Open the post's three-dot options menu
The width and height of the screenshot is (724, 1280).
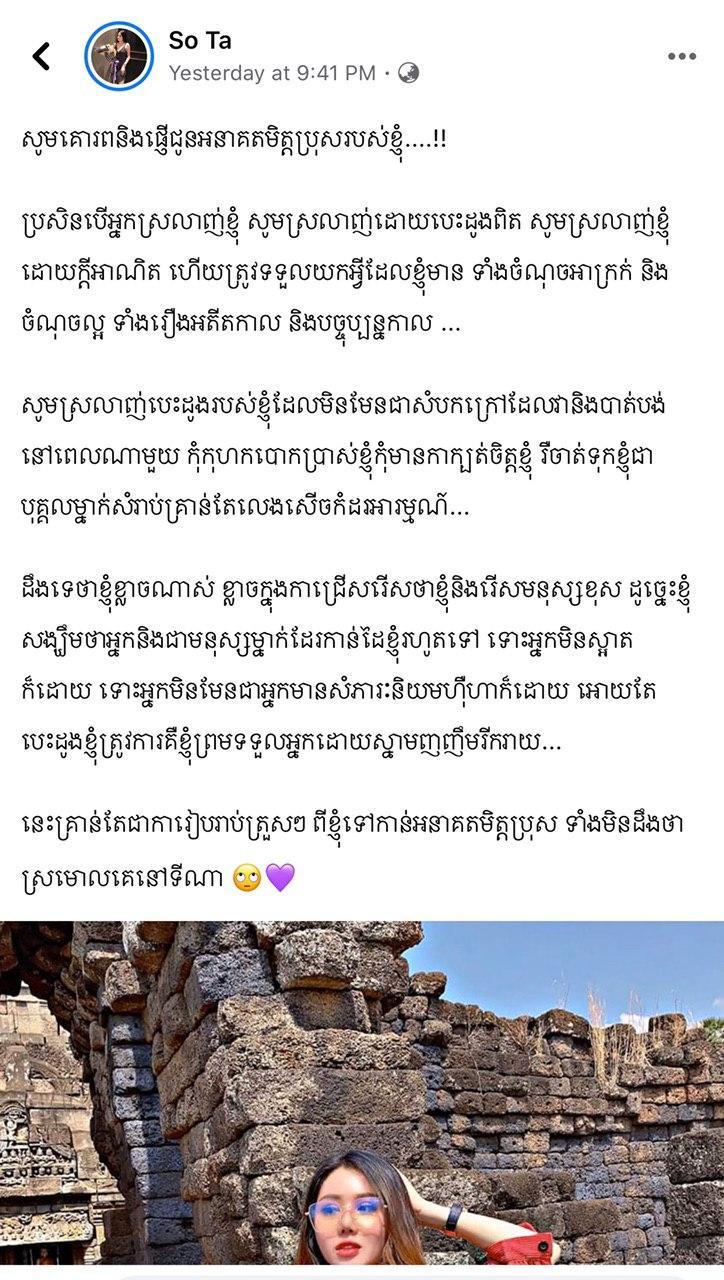681,56
